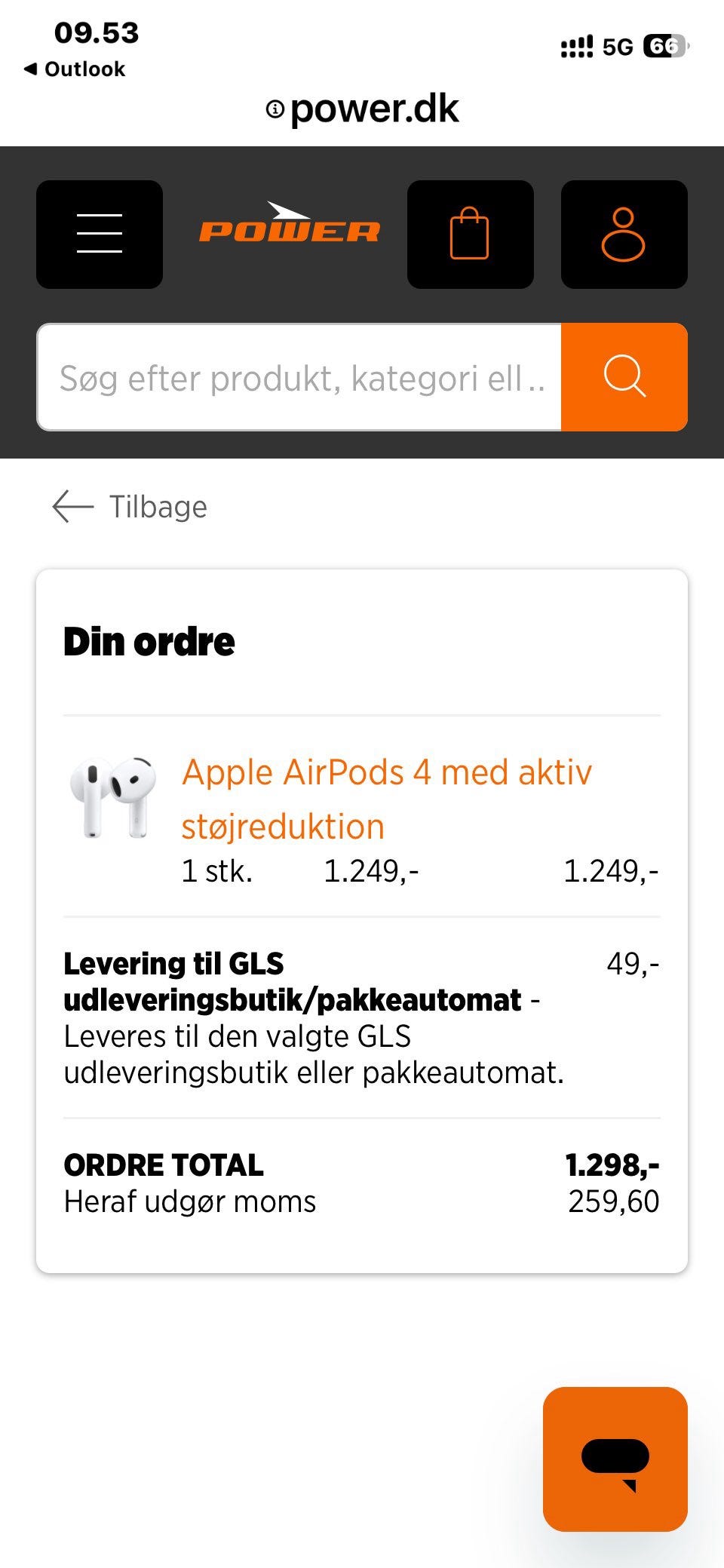Tap the orange search magnifier button

coord(624,377)
